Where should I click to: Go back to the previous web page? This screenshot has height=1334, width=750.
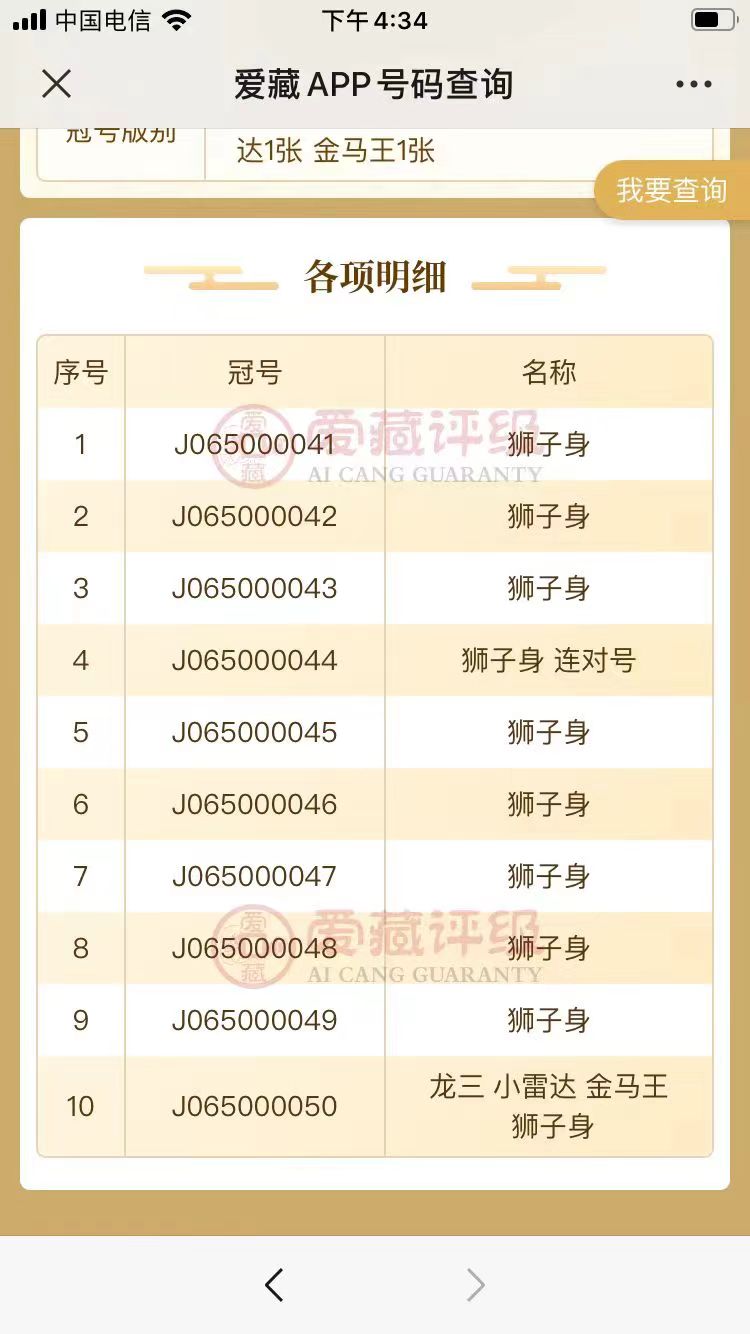[274, 1285]
